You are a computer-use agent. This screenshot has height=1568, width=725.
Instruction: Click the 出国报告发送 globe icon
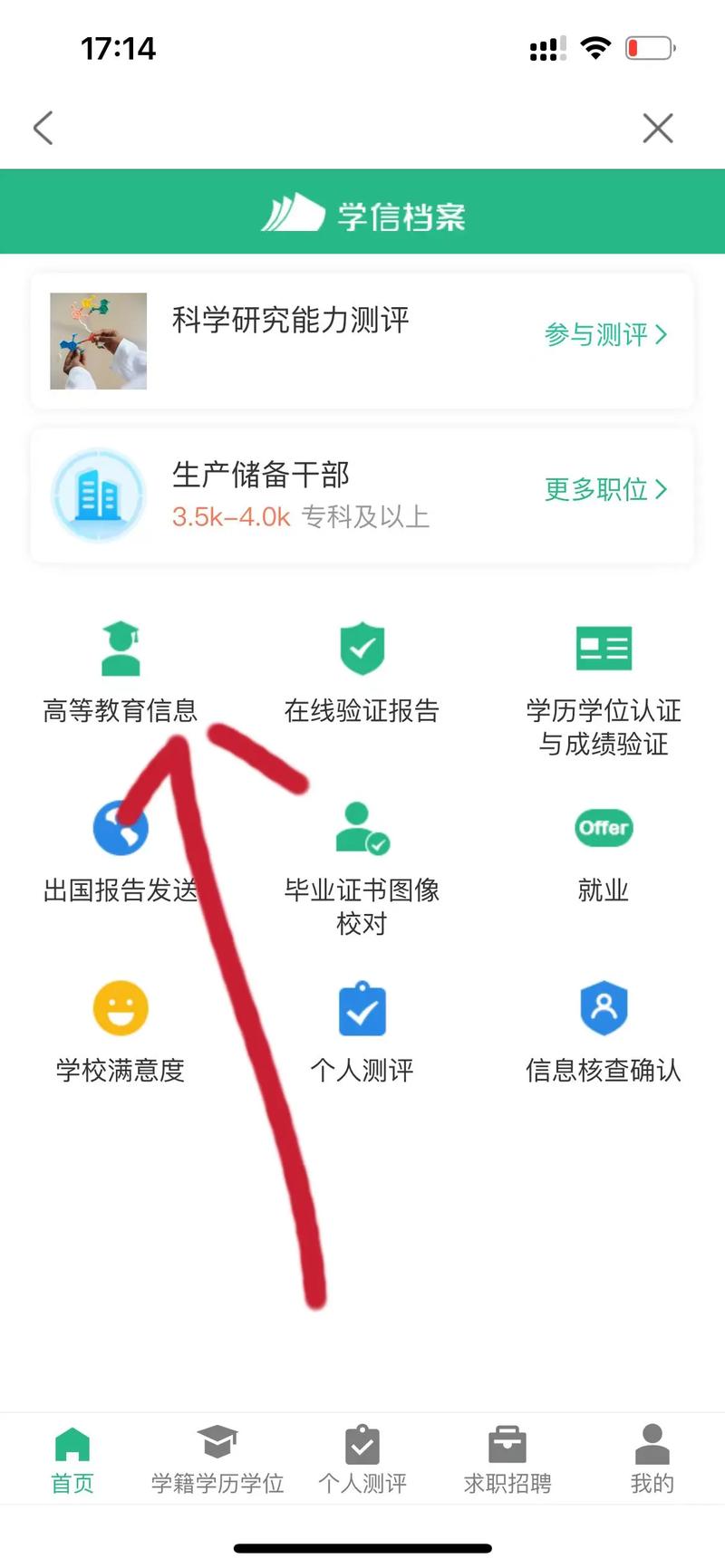121,827
